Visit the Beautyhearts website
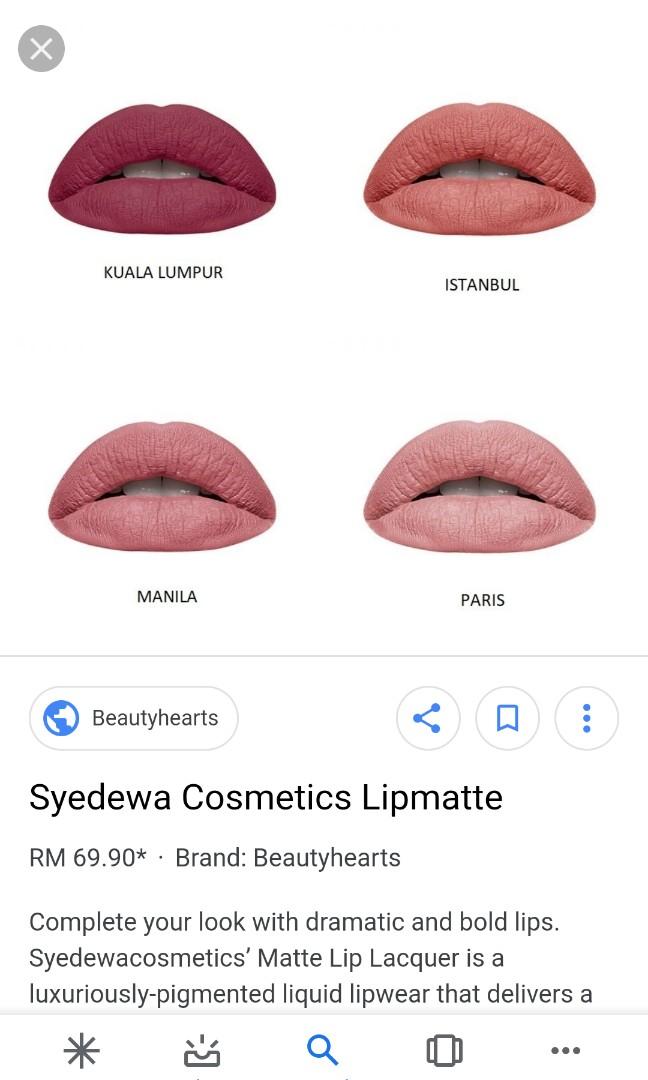The width and height of the screenshot is (648, 1080). 134,718
